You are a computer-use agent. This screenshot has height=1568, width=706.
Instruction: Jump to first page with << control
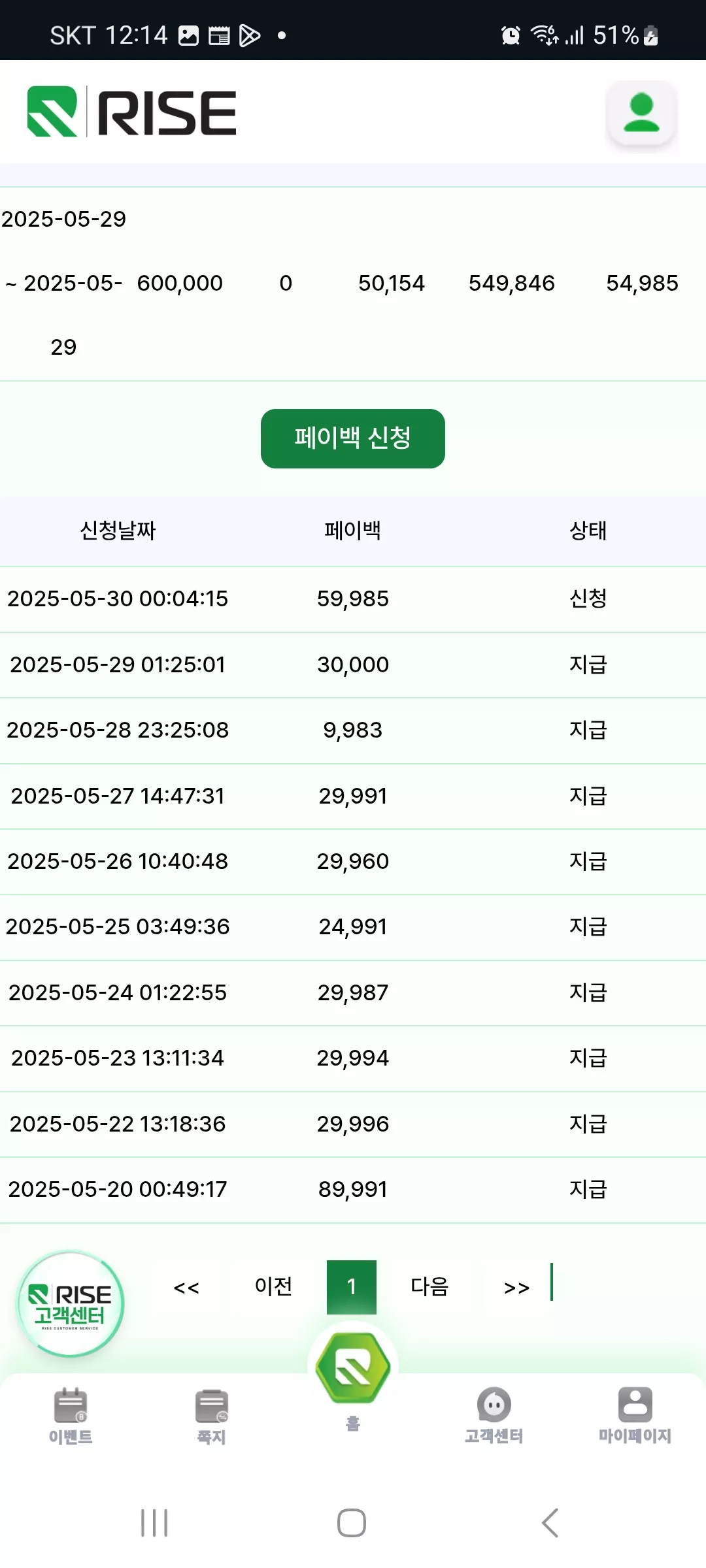pos(186,1288)
